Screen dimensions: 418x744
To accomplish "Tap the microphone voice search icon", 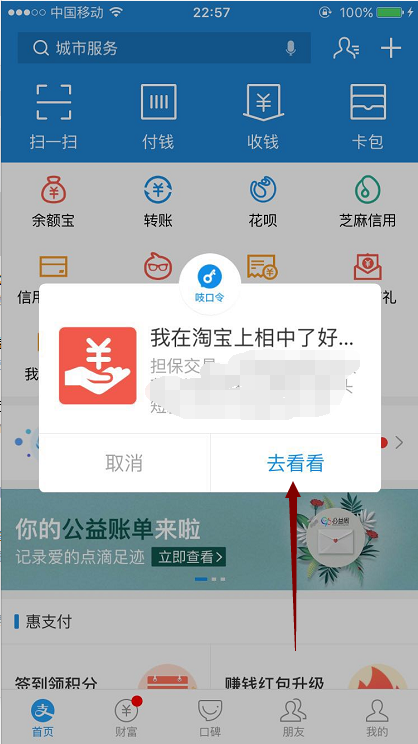I will (x=290, y=48).
